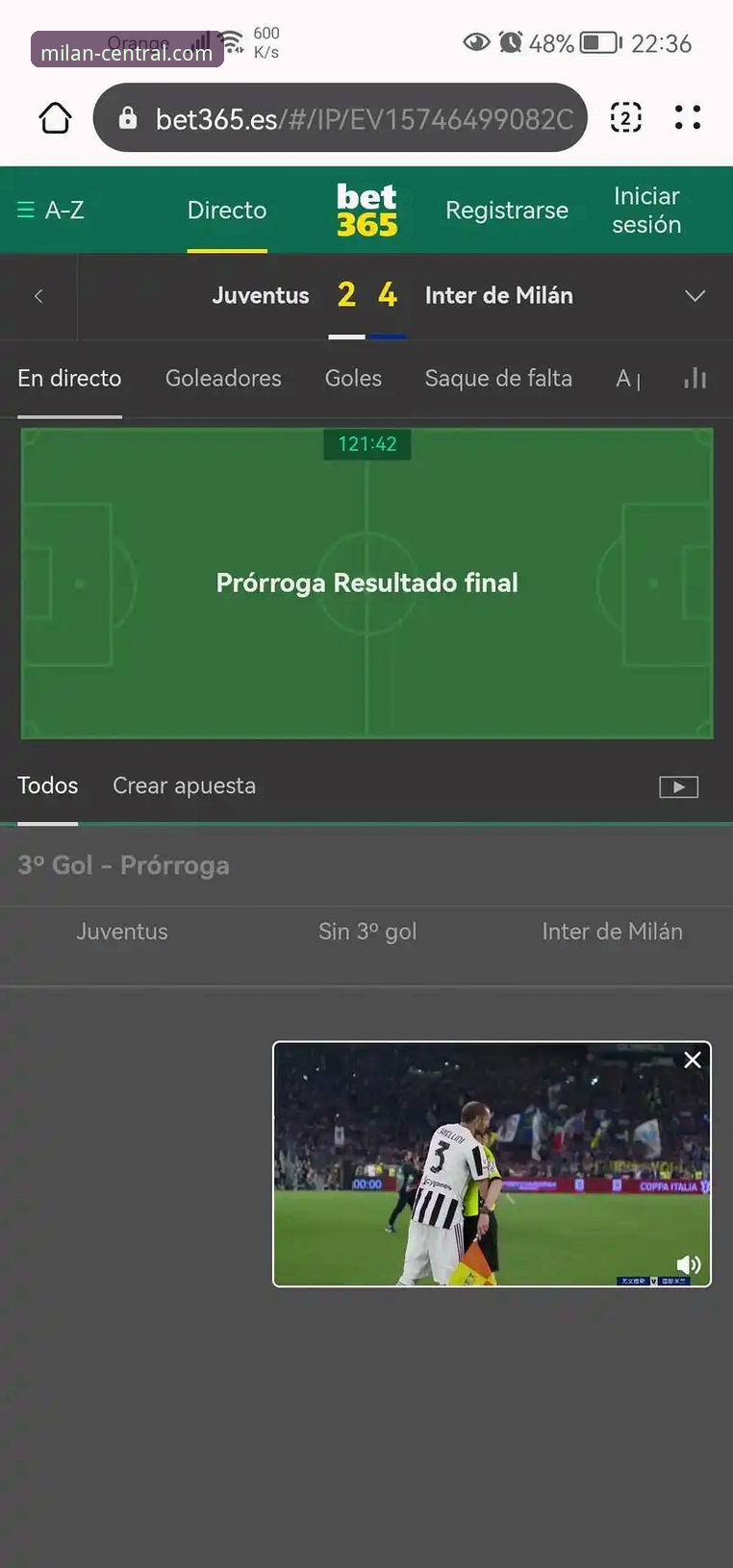The width and height of the screenshot is (733, 1568).
Task: Open the Saque de falta tab
Action: tap(498, 379)
